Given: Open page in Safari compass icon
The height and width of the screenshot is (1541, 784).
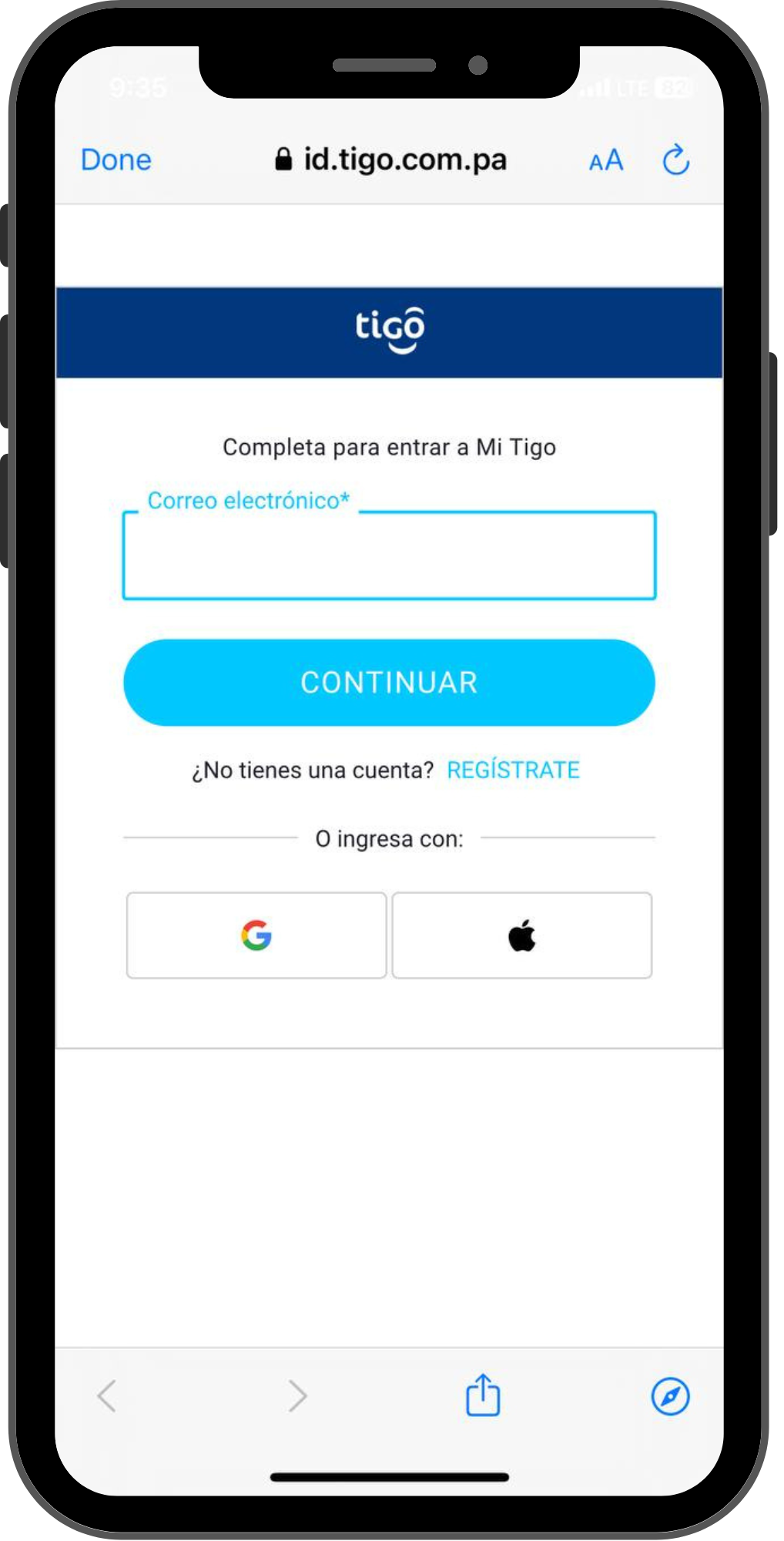Looking at the screenshot, I should [670, 1395].
